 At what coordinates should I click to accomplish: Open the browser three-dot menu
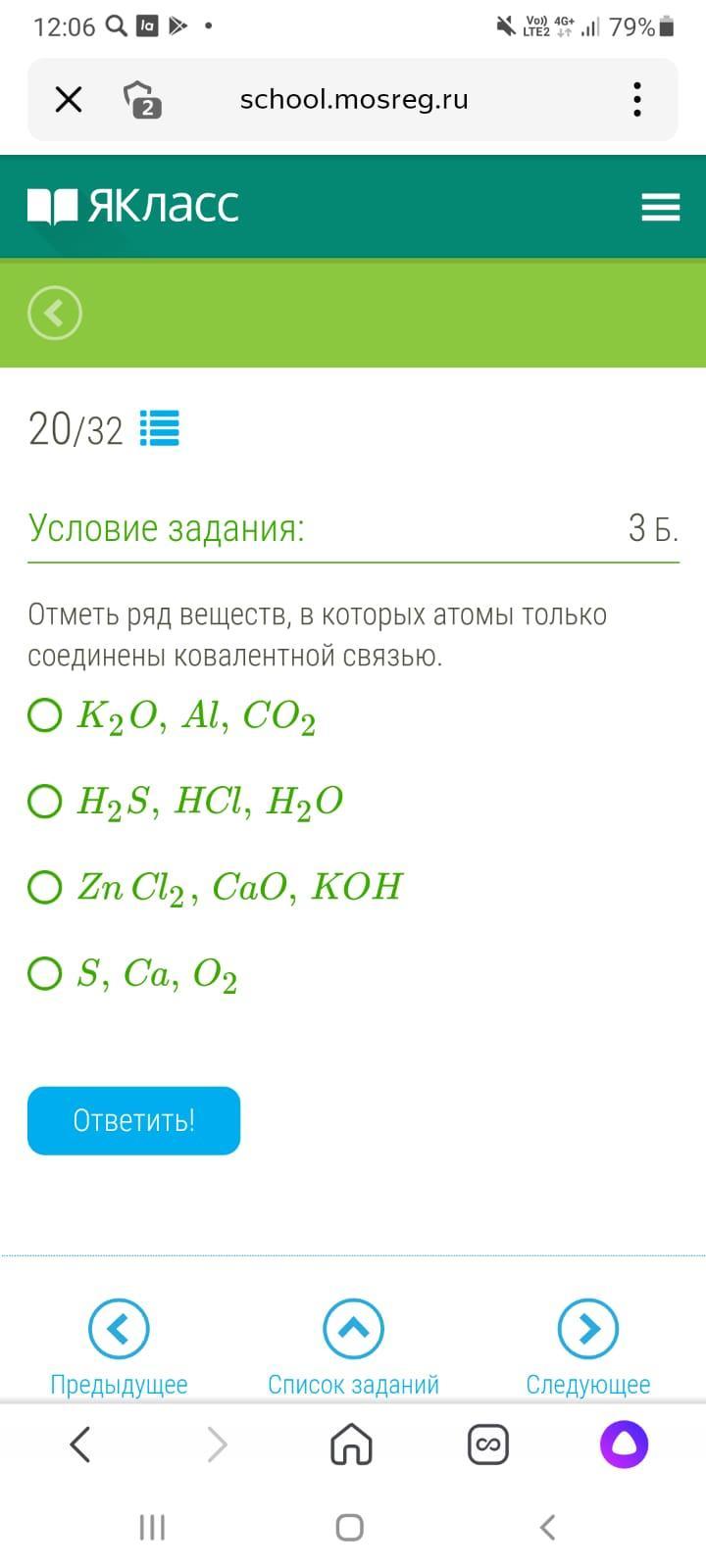coord(637,99)
